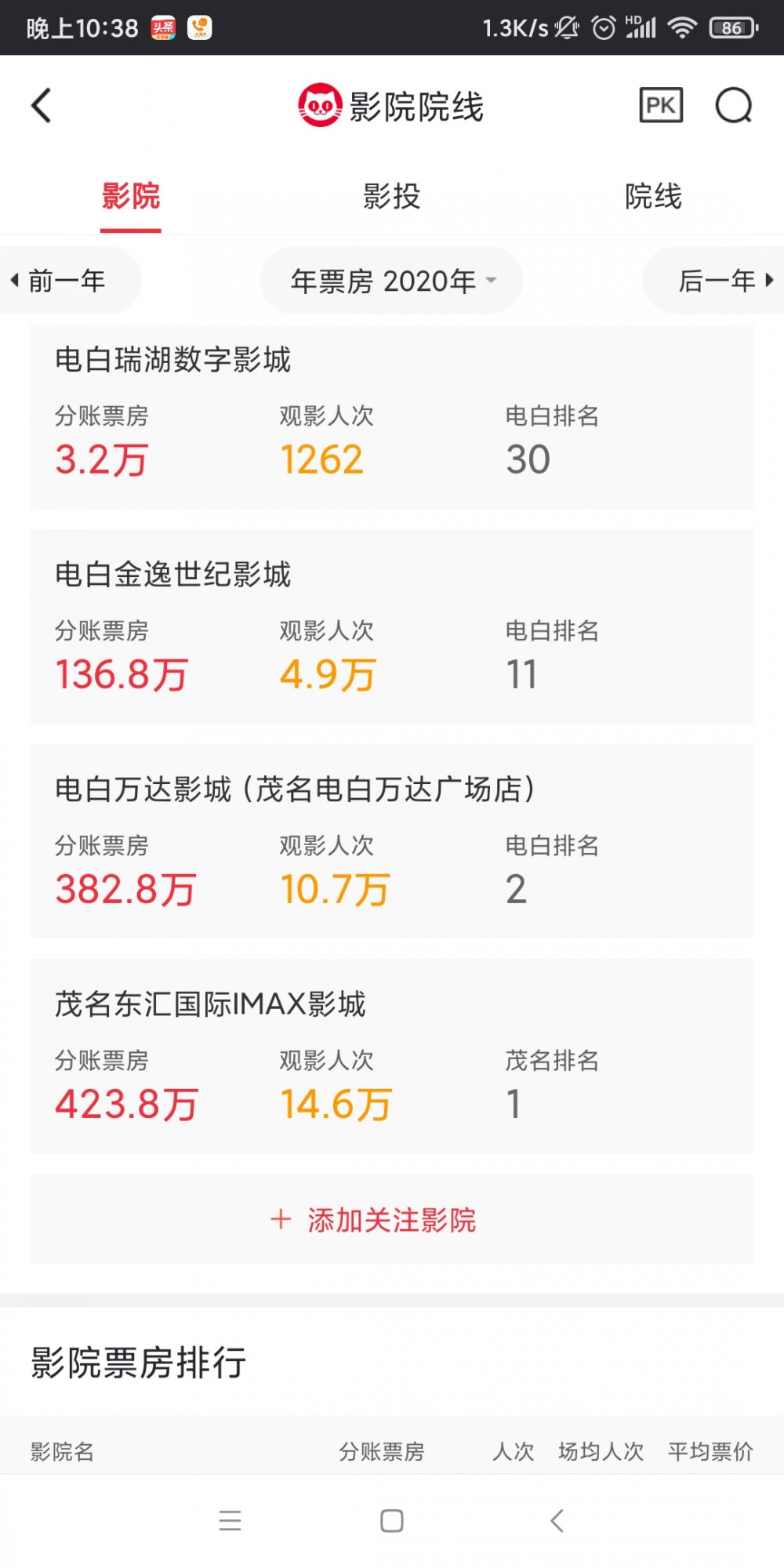Open the 年票房 2020年 dropdown
This screenshot has height=1568, width=784.
click(x=391, y=281)
